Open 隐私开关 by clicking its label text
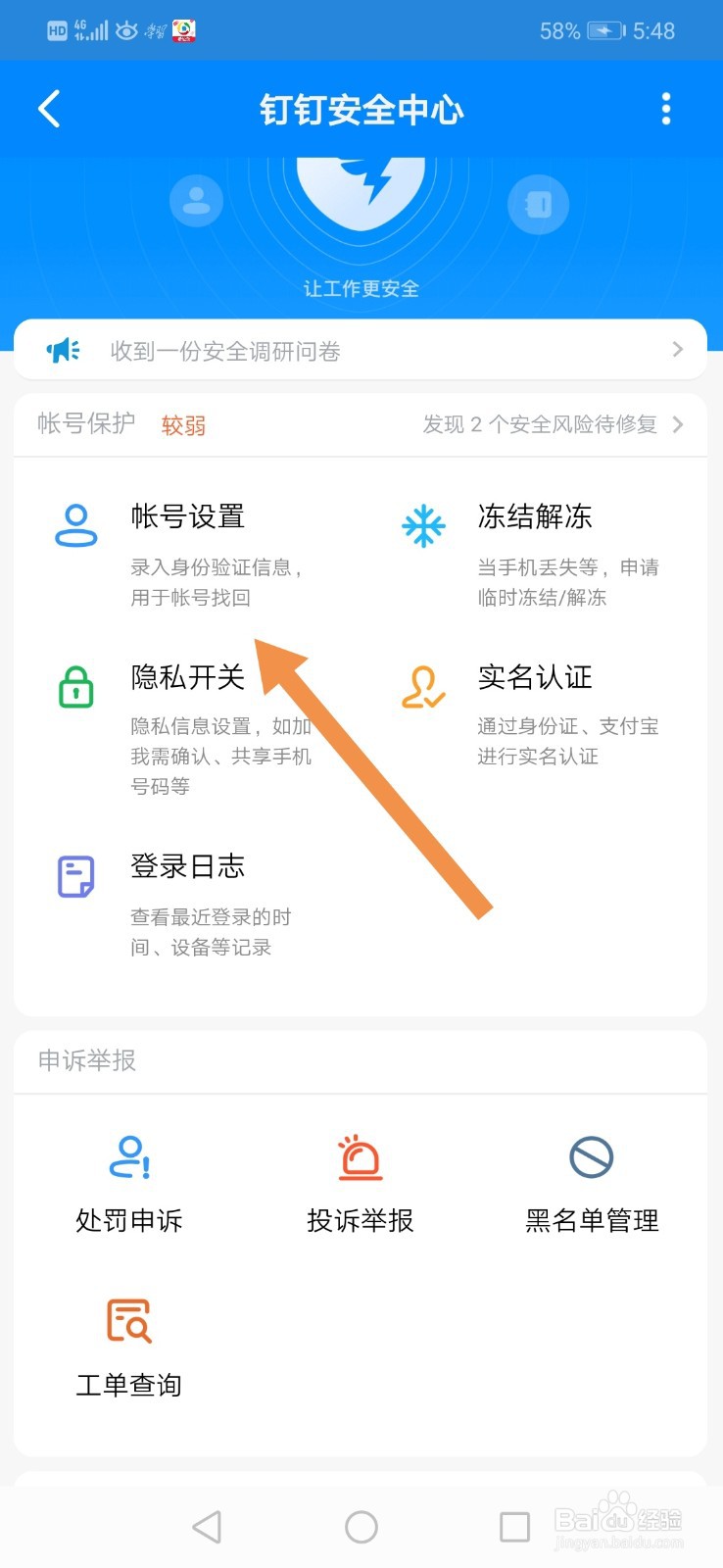The width and height of the screenshot is (723, 1568). pos(187,676)
